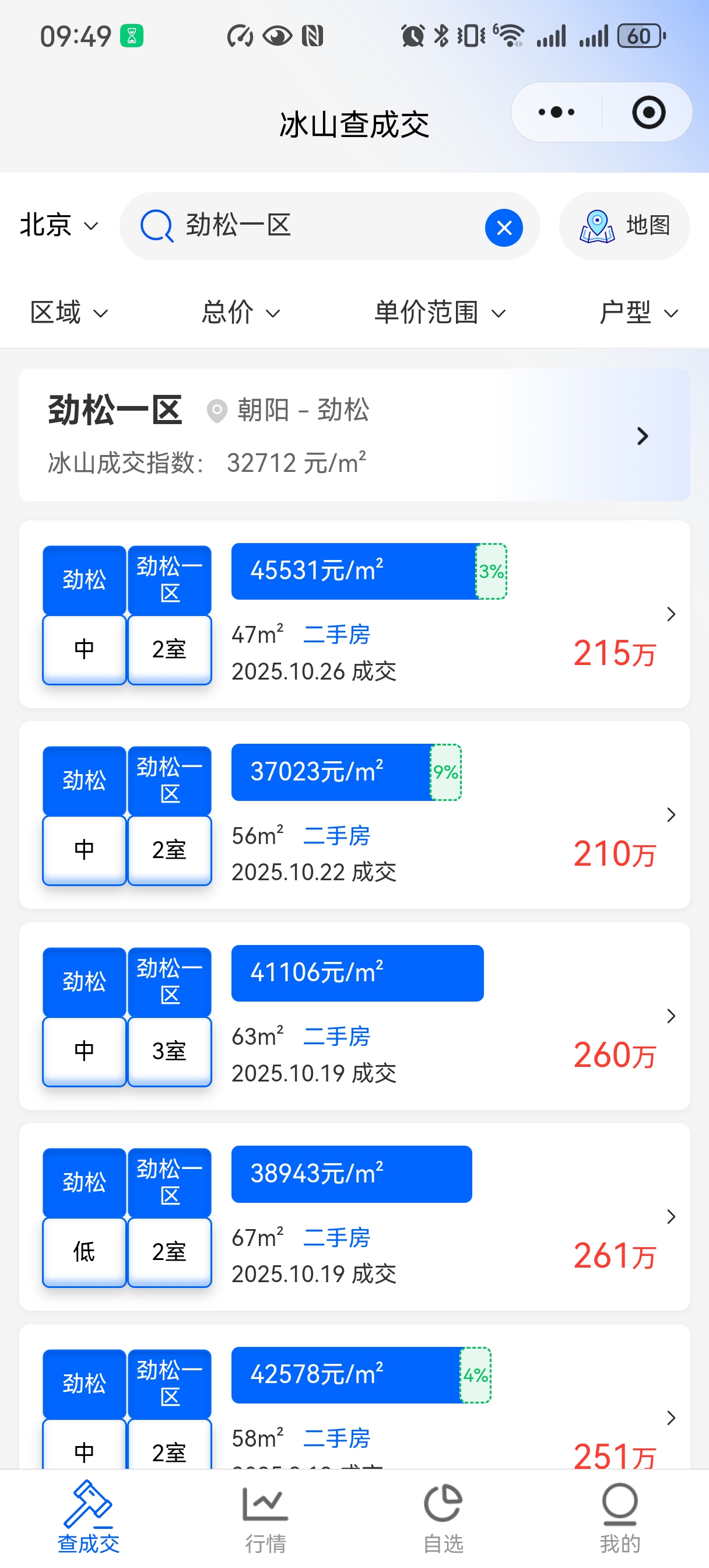
Task: Close the mini program with the circle button
Action: point(648,113)
